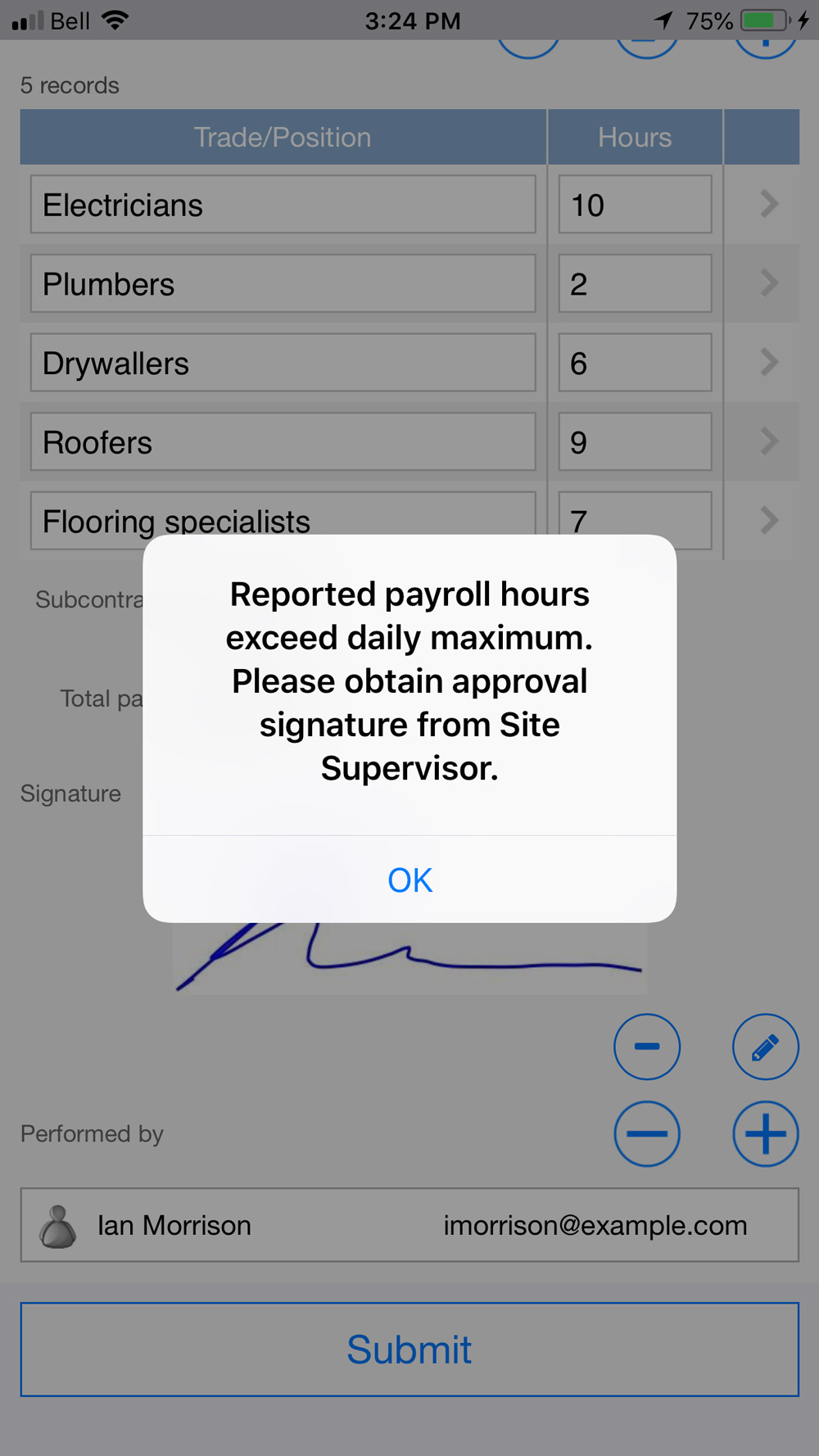Expand the Plumbers record details
The image size is (819, 1456).
click(x=768, y=283)
